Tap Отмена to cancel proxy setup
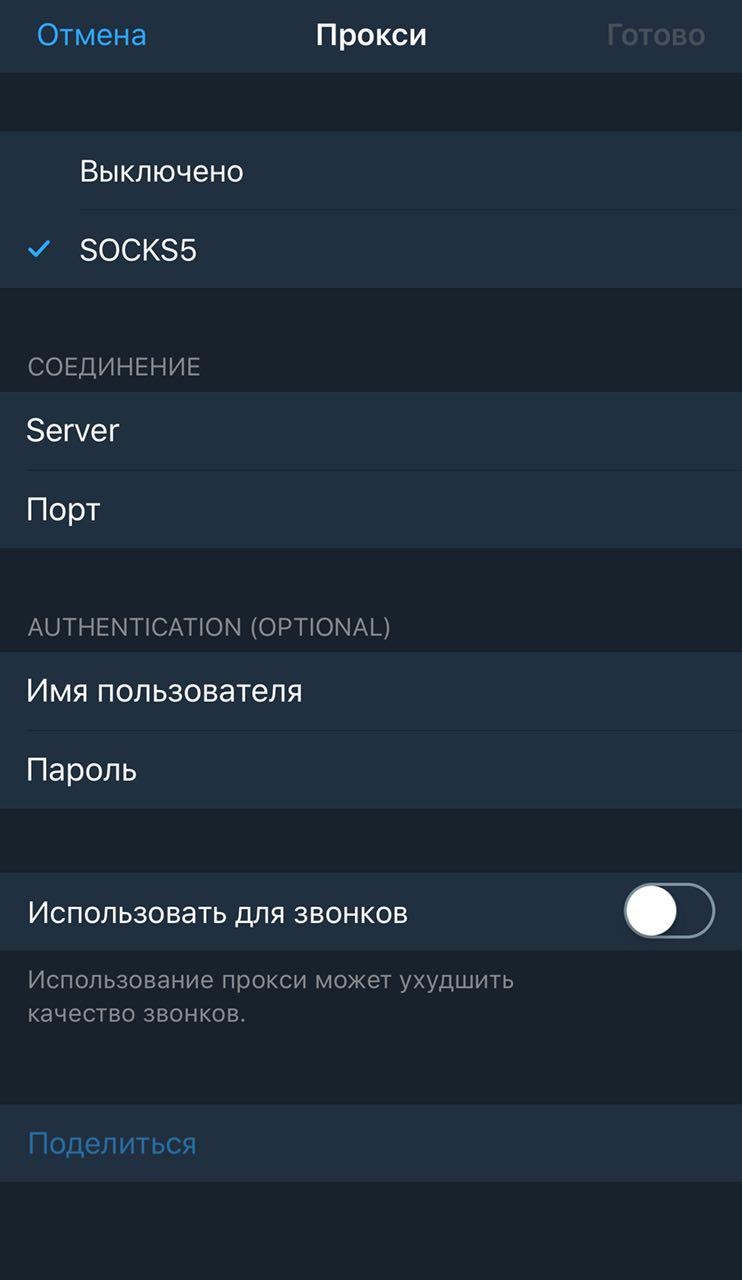Viewport: 742px width, 1280px height. tap(91, 35)
